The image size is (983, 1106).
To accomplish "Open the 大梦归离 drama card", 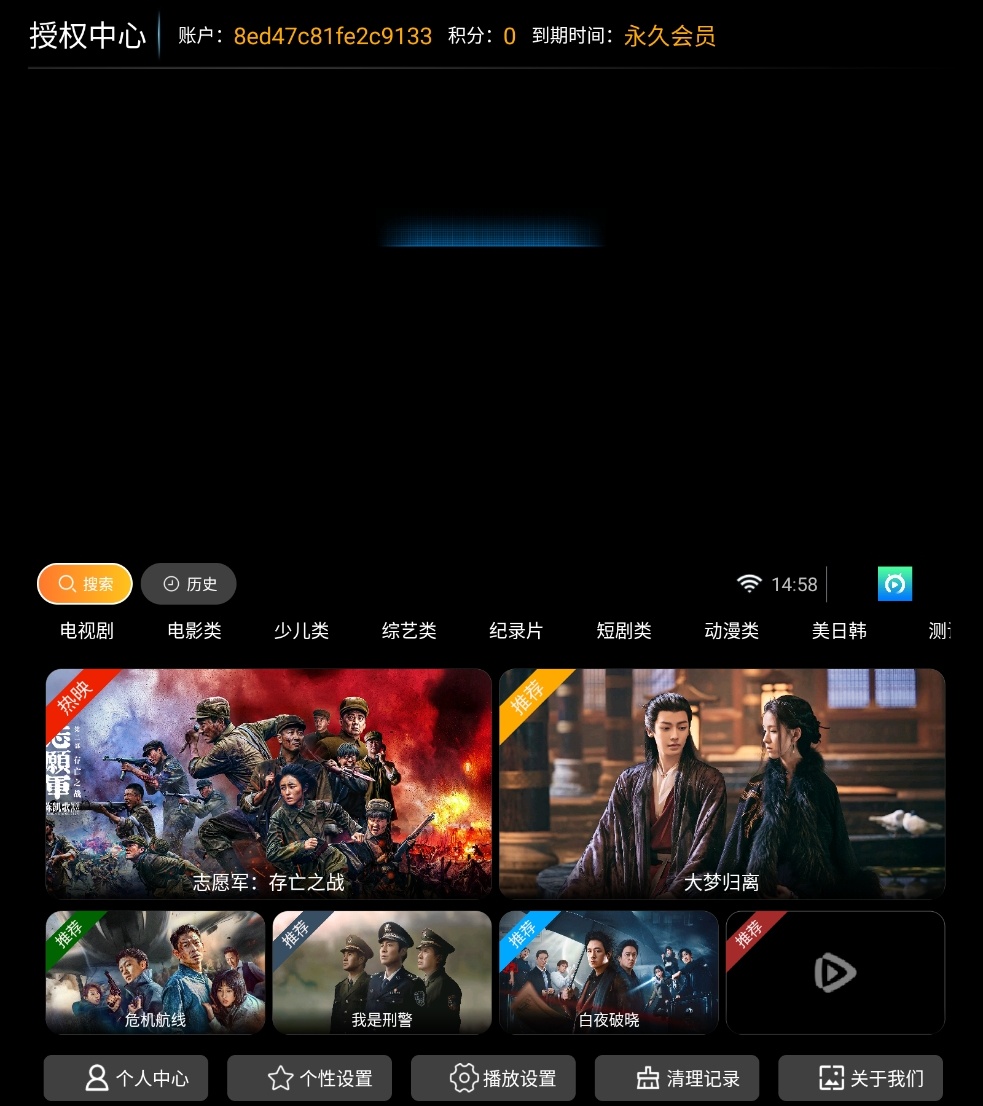I will point(722,783).
